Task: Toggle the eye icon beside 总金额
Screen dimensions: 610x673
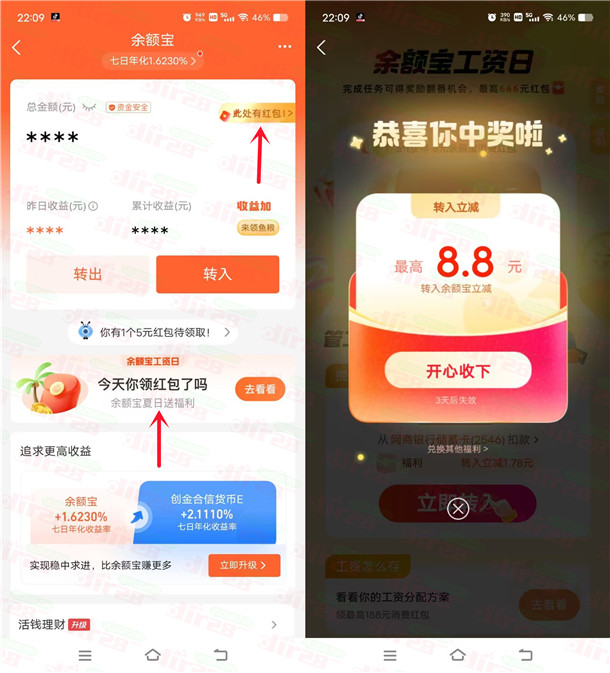Action: click(90, 106)
